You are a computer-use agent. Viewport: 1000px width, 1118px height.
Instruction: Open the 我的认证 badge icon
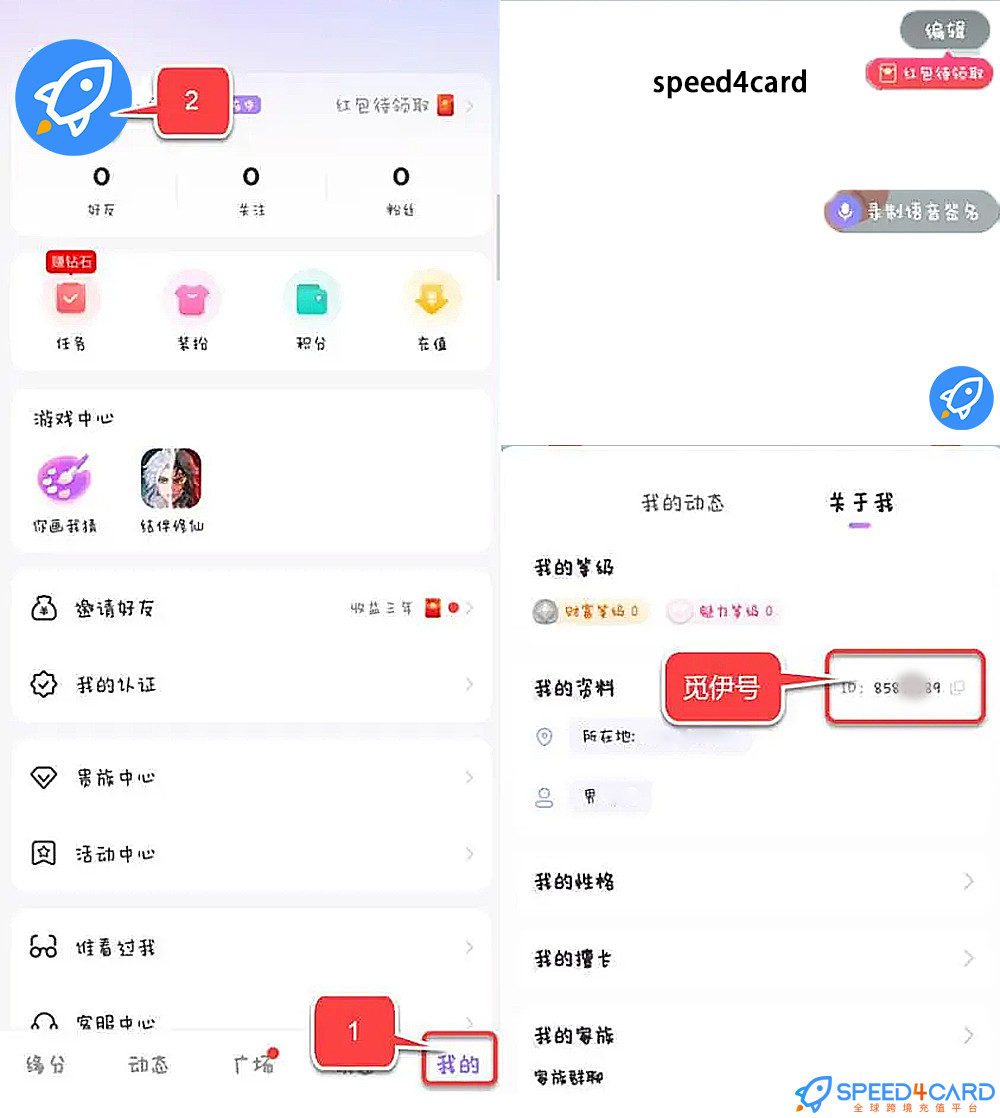[43, 684]
